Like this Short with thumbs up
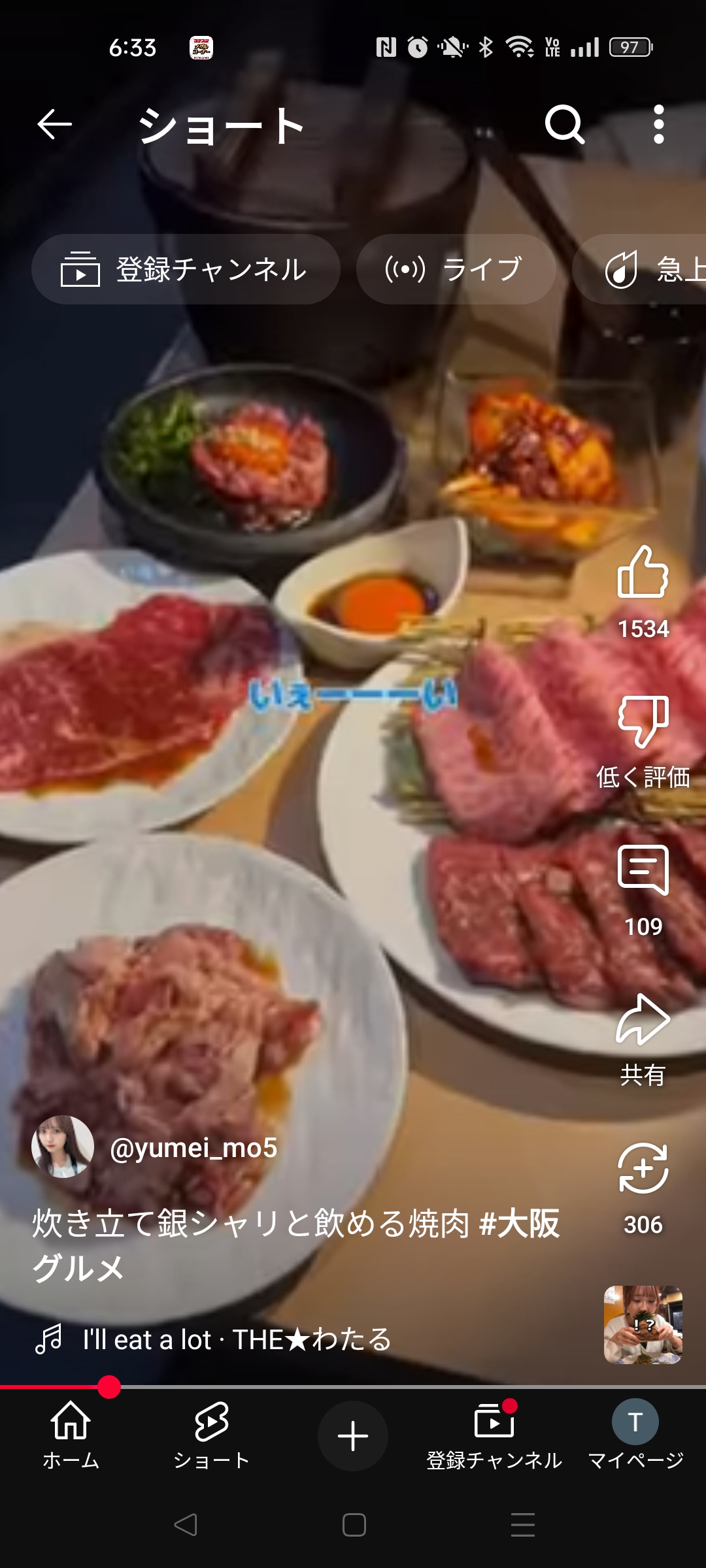This screenshot has height=1568, width=706. click(x=643, y=573)
